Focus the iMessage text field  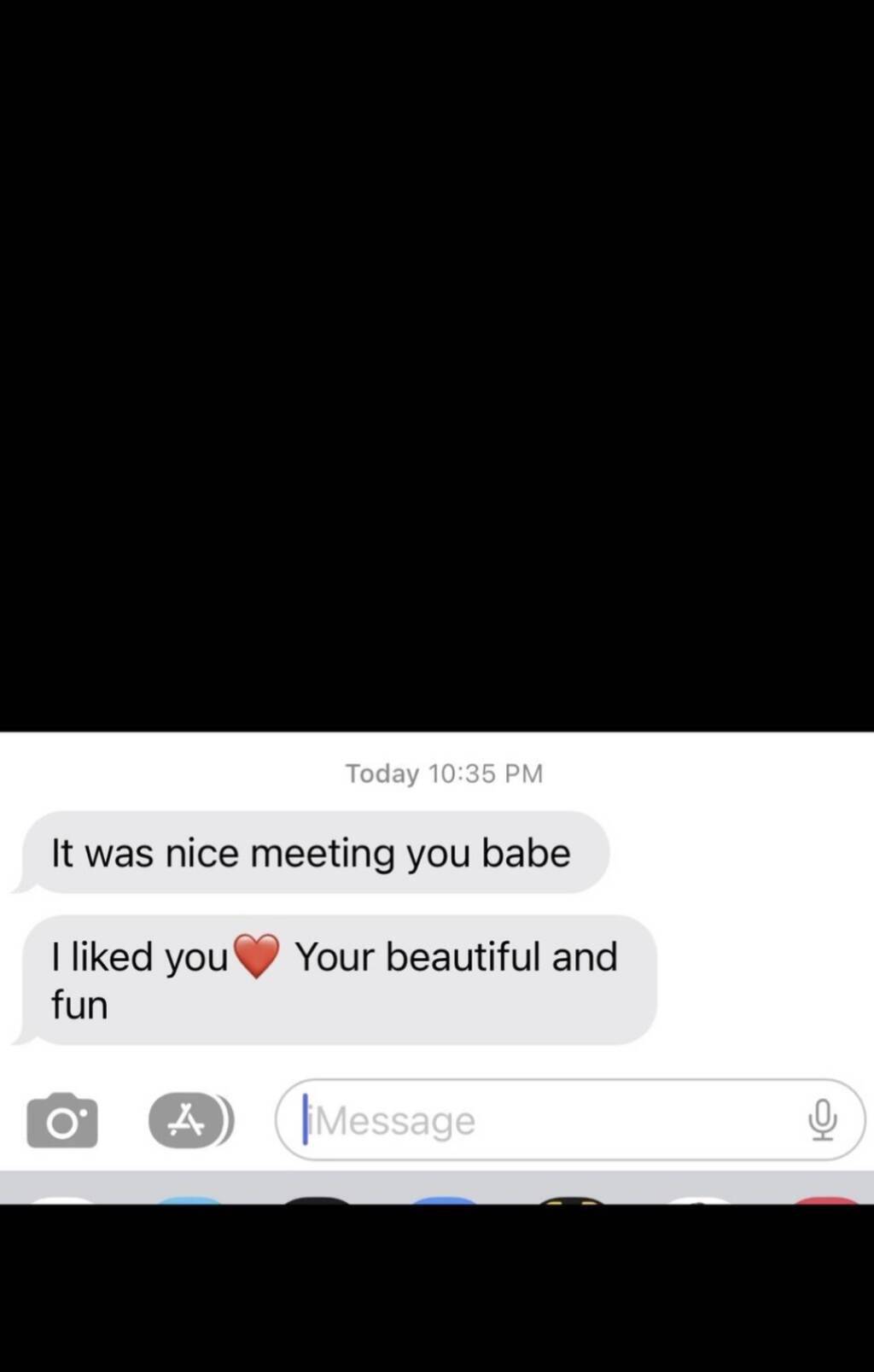click(x=546, y=1120)
